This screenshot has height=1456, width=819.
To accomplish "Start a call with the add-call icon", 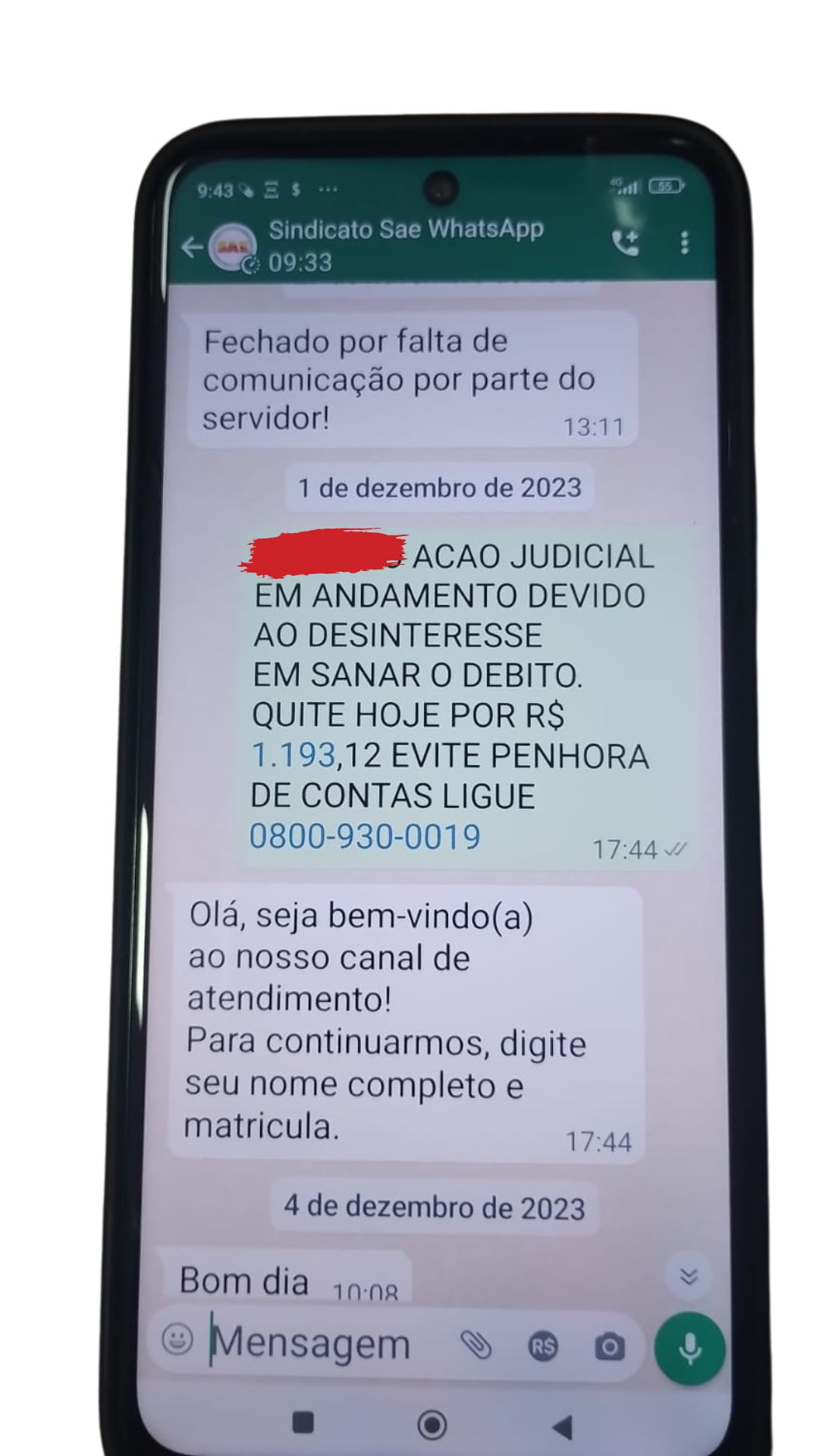I will pos(626,243).
